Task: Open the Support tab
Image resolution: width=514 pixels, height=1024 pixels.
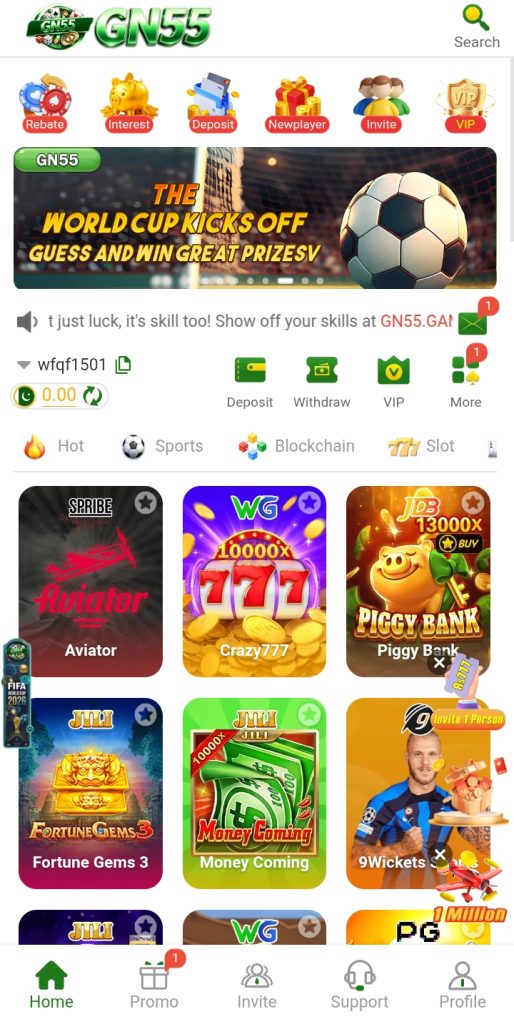Action: (x=359, y=985)
